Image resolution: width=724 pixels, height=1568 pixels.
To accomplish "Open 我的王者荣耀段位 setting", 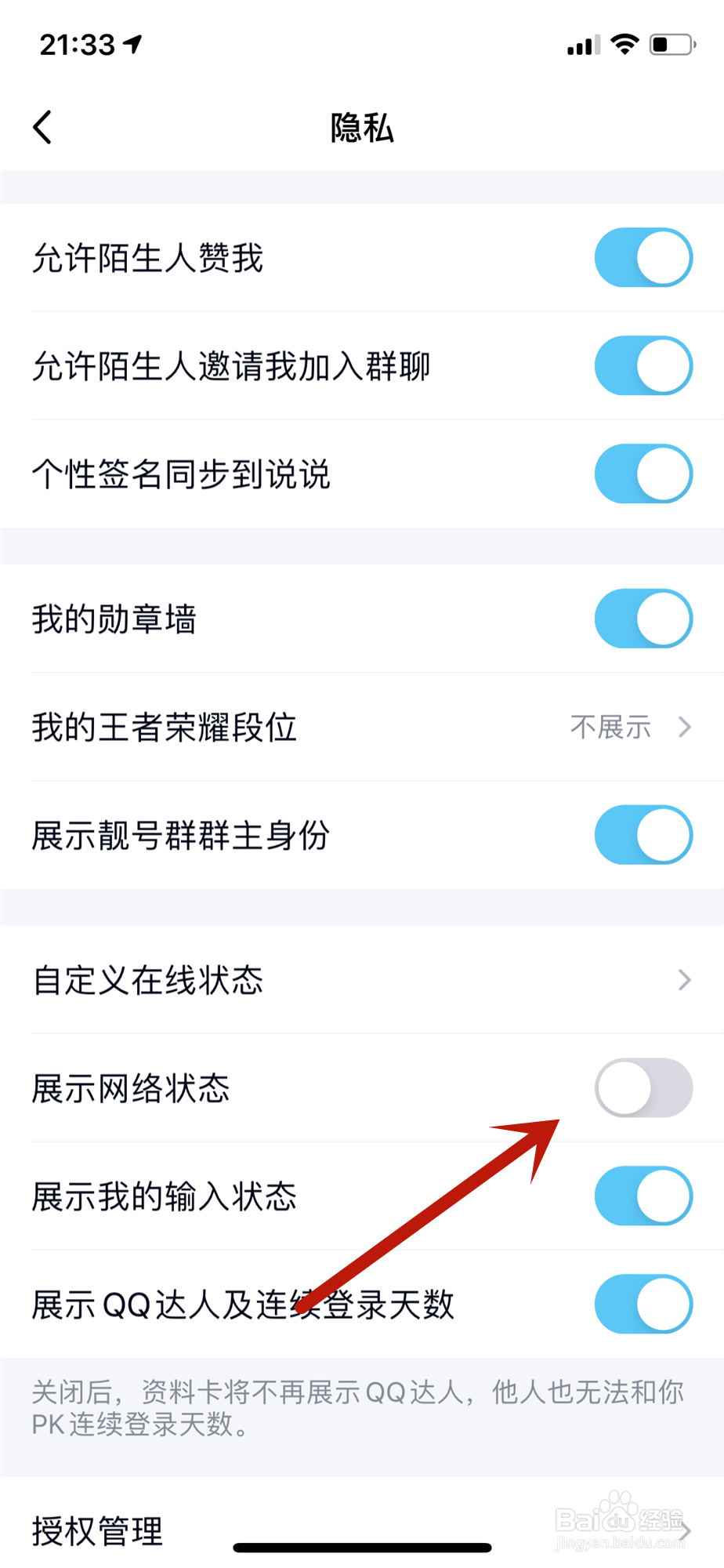I will 362,727.
